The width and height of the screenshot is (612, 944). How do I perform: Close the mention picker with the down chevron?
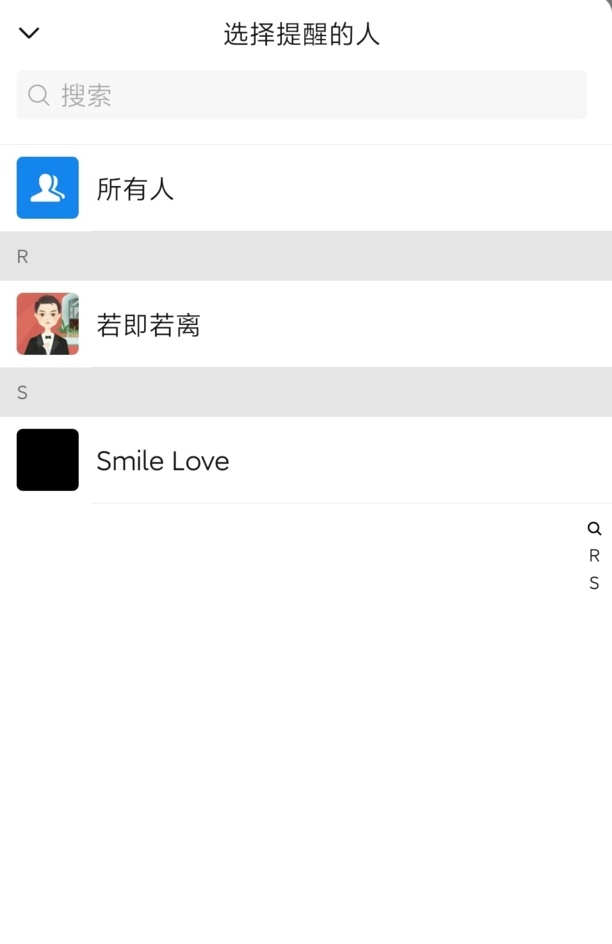(x=29, y=33)
